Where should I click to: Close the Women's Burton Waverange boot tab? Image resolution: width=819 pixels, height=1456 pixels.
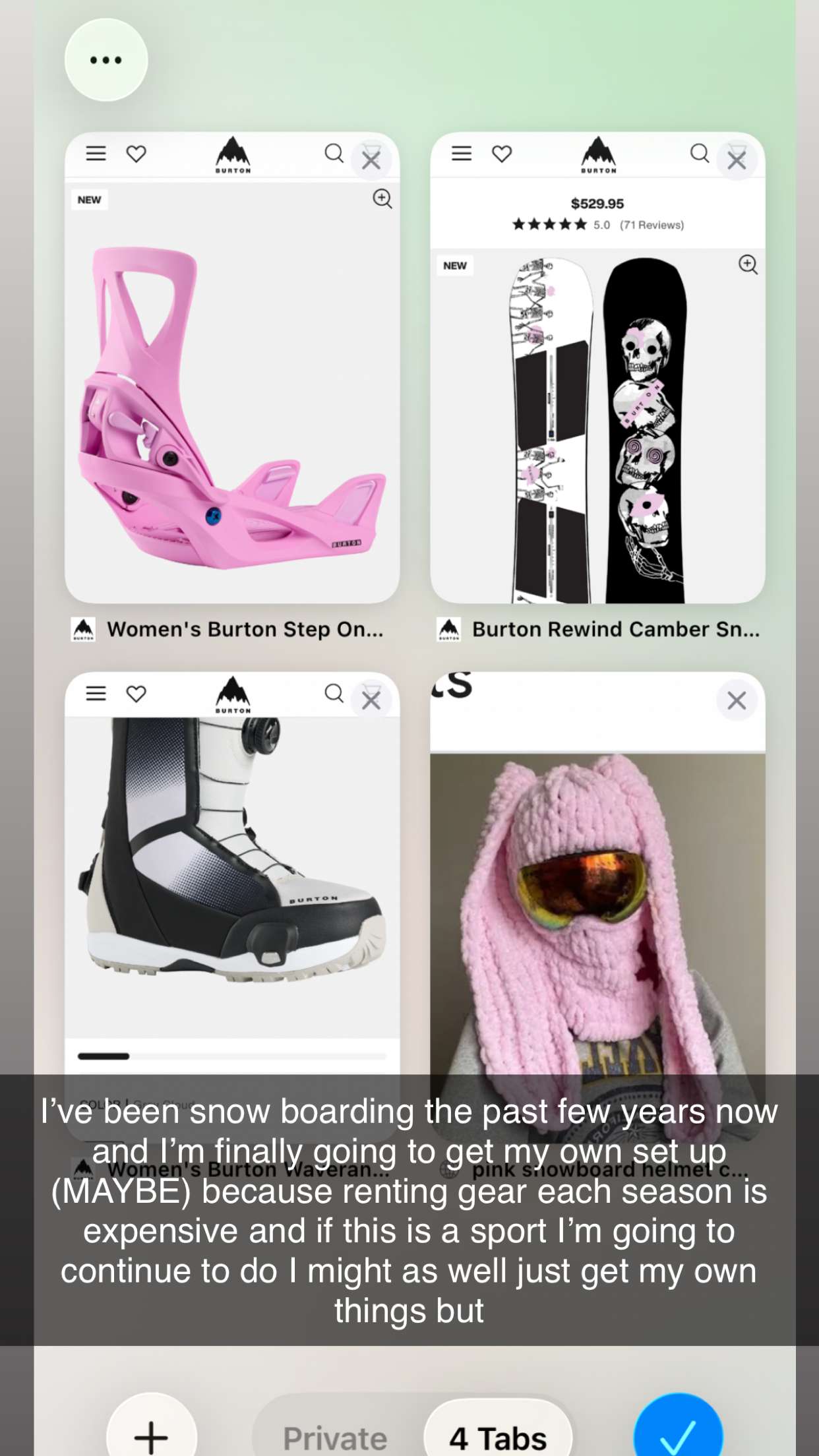371,700
